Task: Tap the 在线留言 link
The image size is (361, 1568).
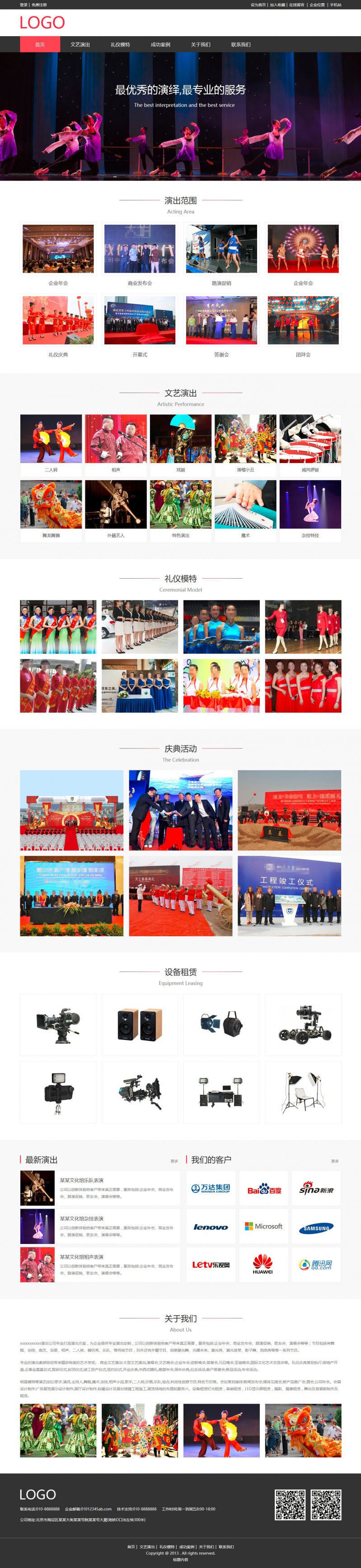Action: (x=296, y=5)
